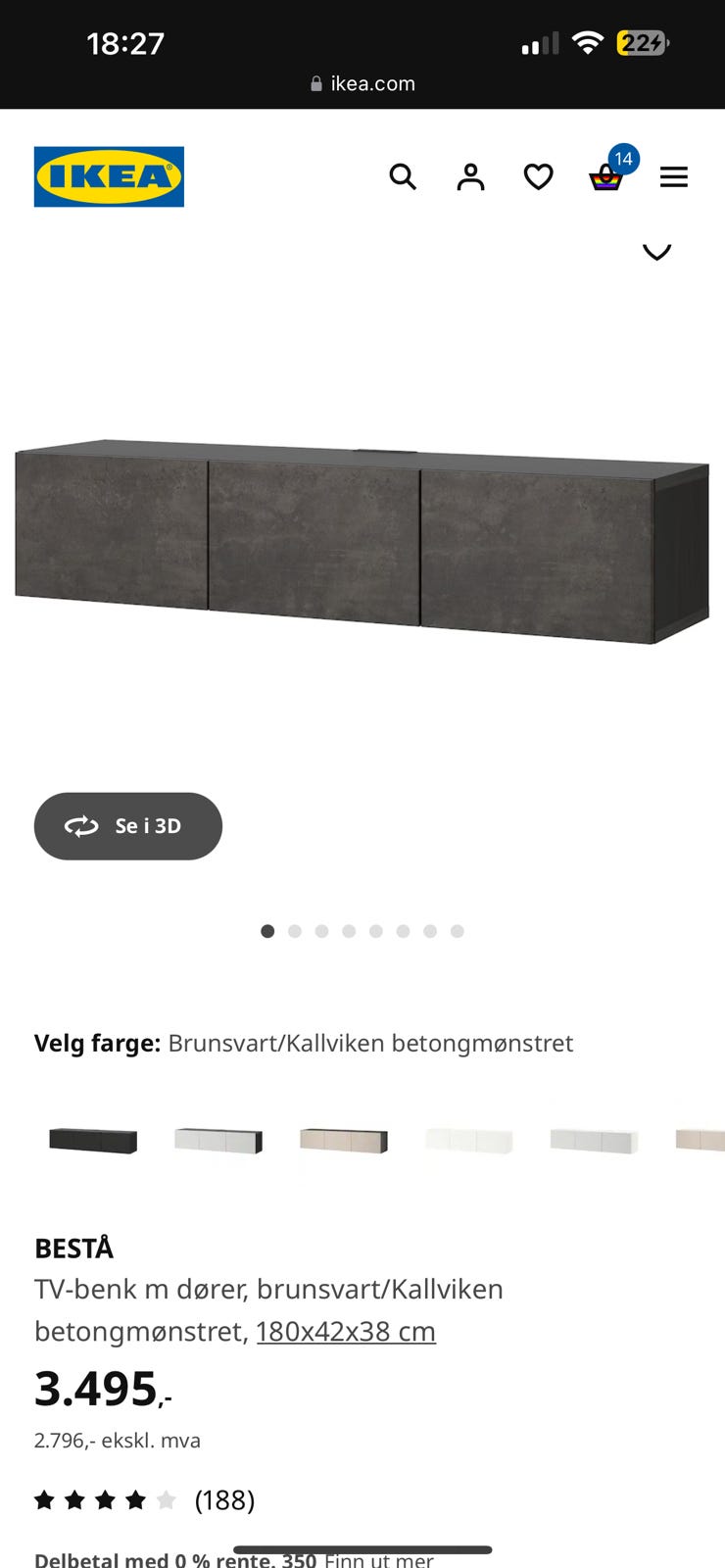This screenshot has height=1568, width=725.
Task: Click the fourth rating star
Action: click(134, 1499)
